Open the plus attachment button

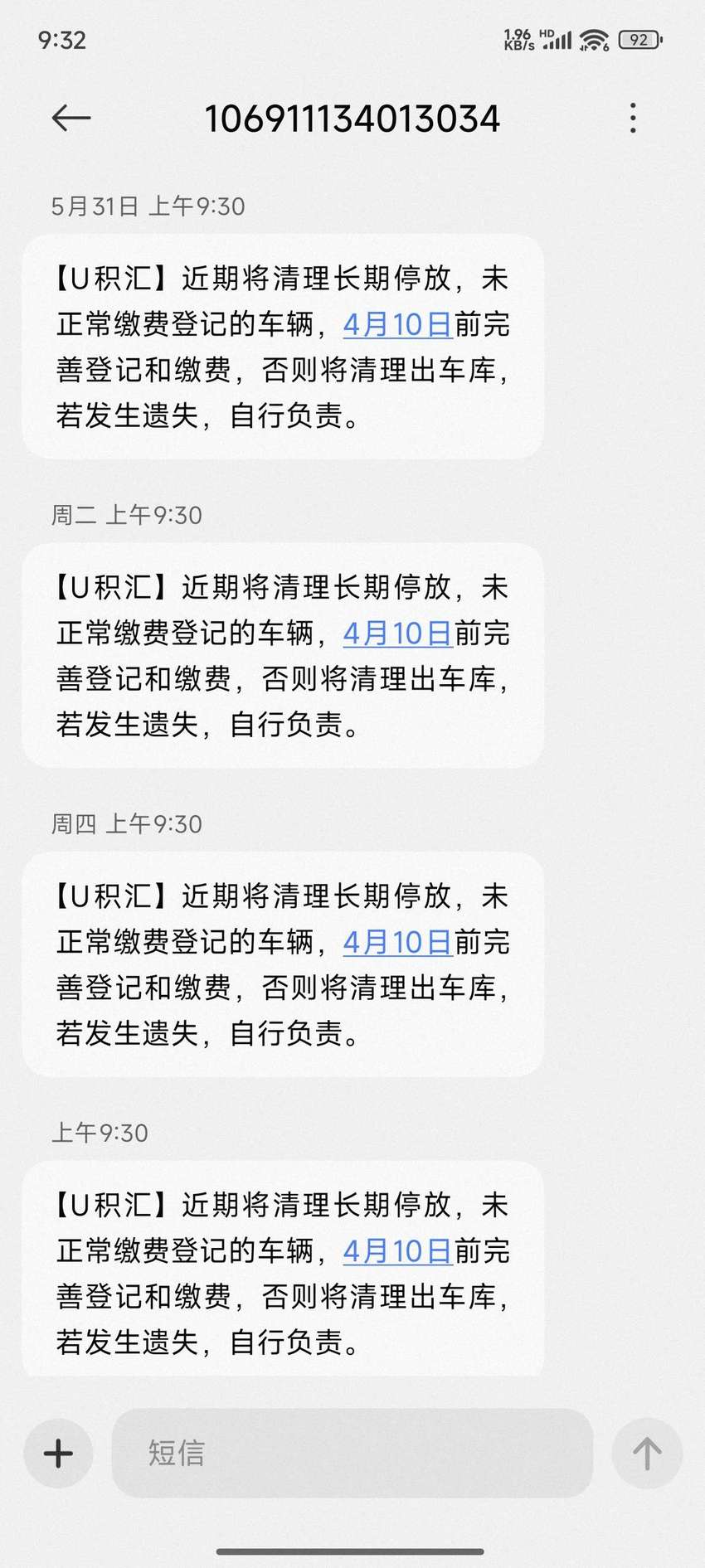pyautogui.click(x=58, y=1453)
